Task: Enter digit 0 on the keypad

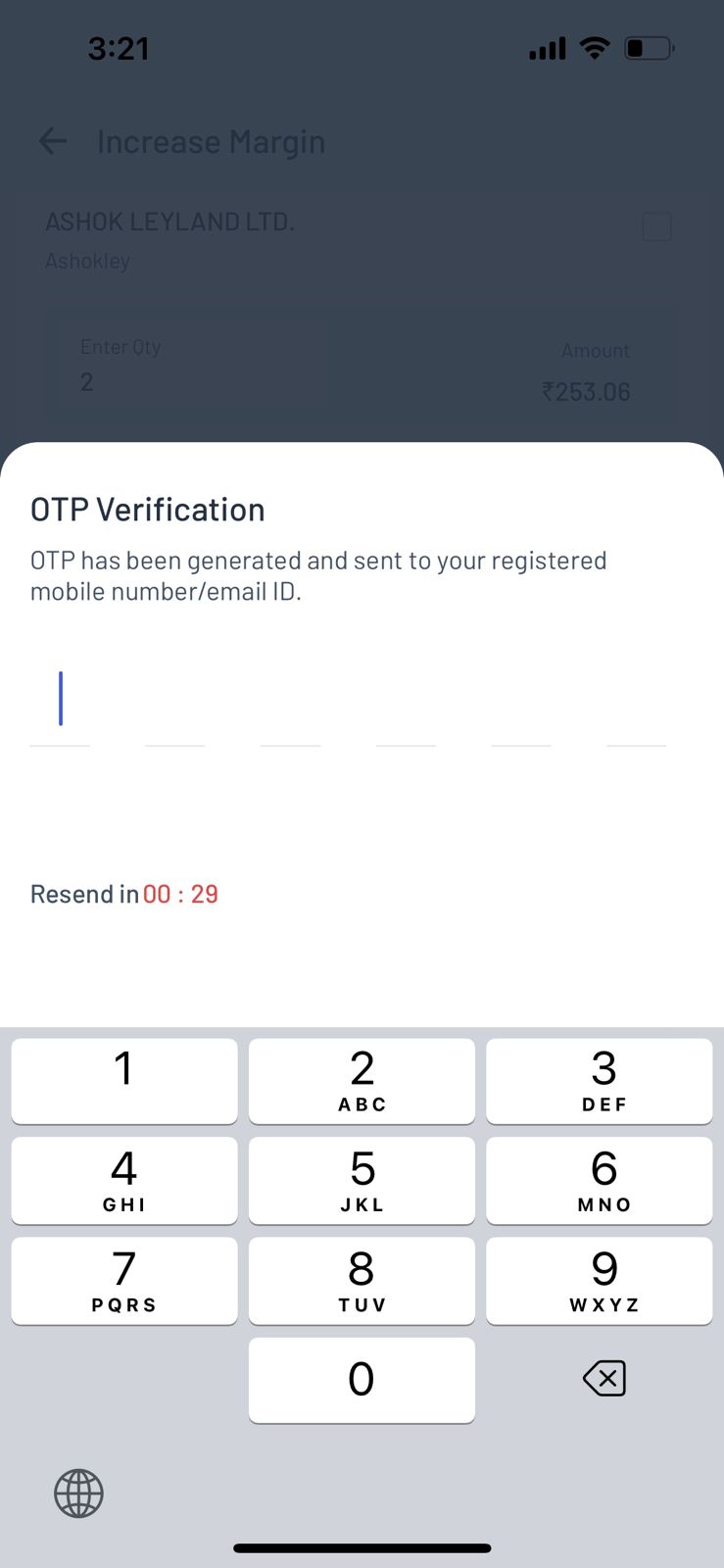Action: [x=362, y=1380]
